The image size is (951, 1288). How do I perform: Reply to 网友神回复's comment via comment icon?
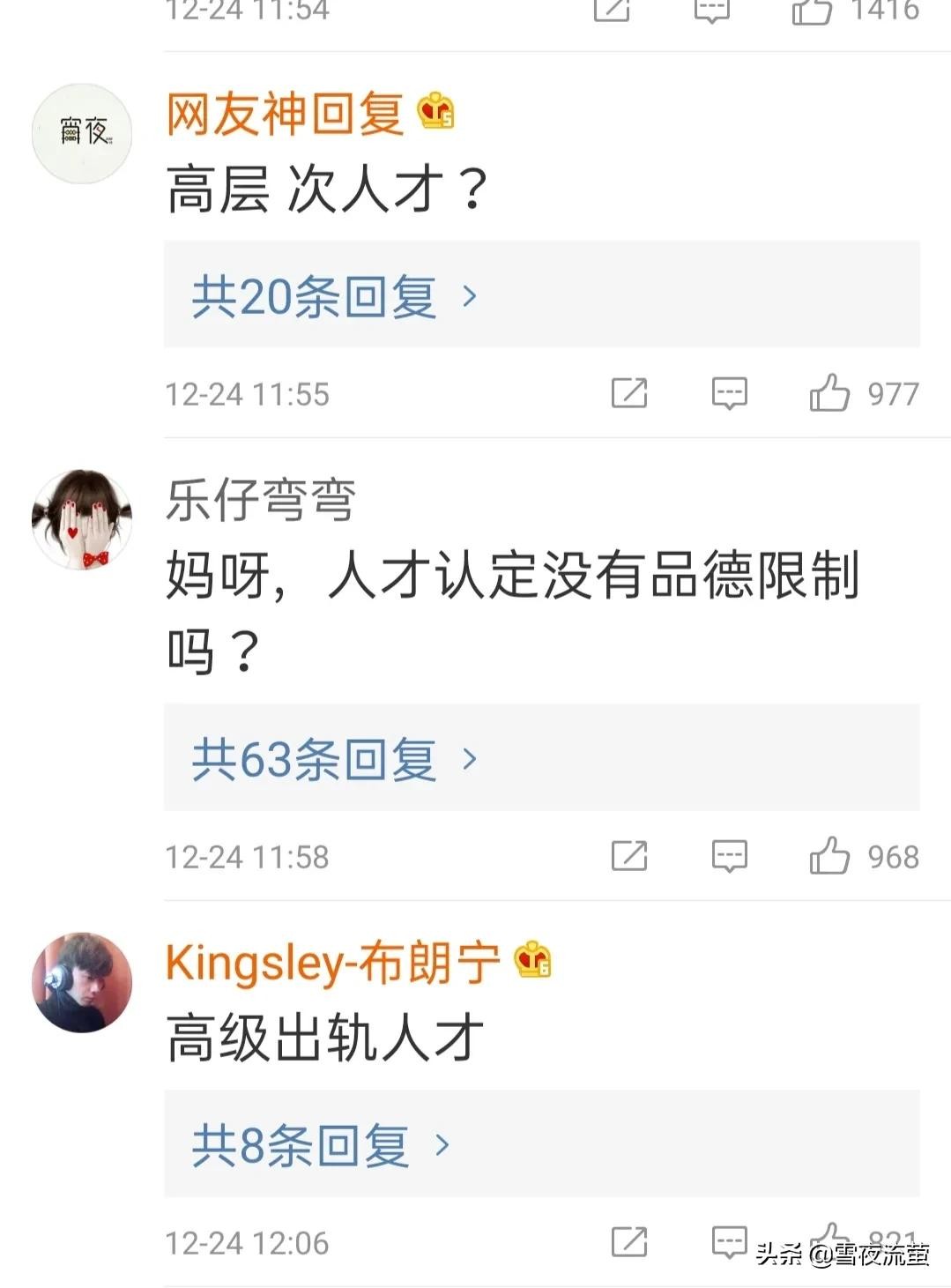[729, 393]
